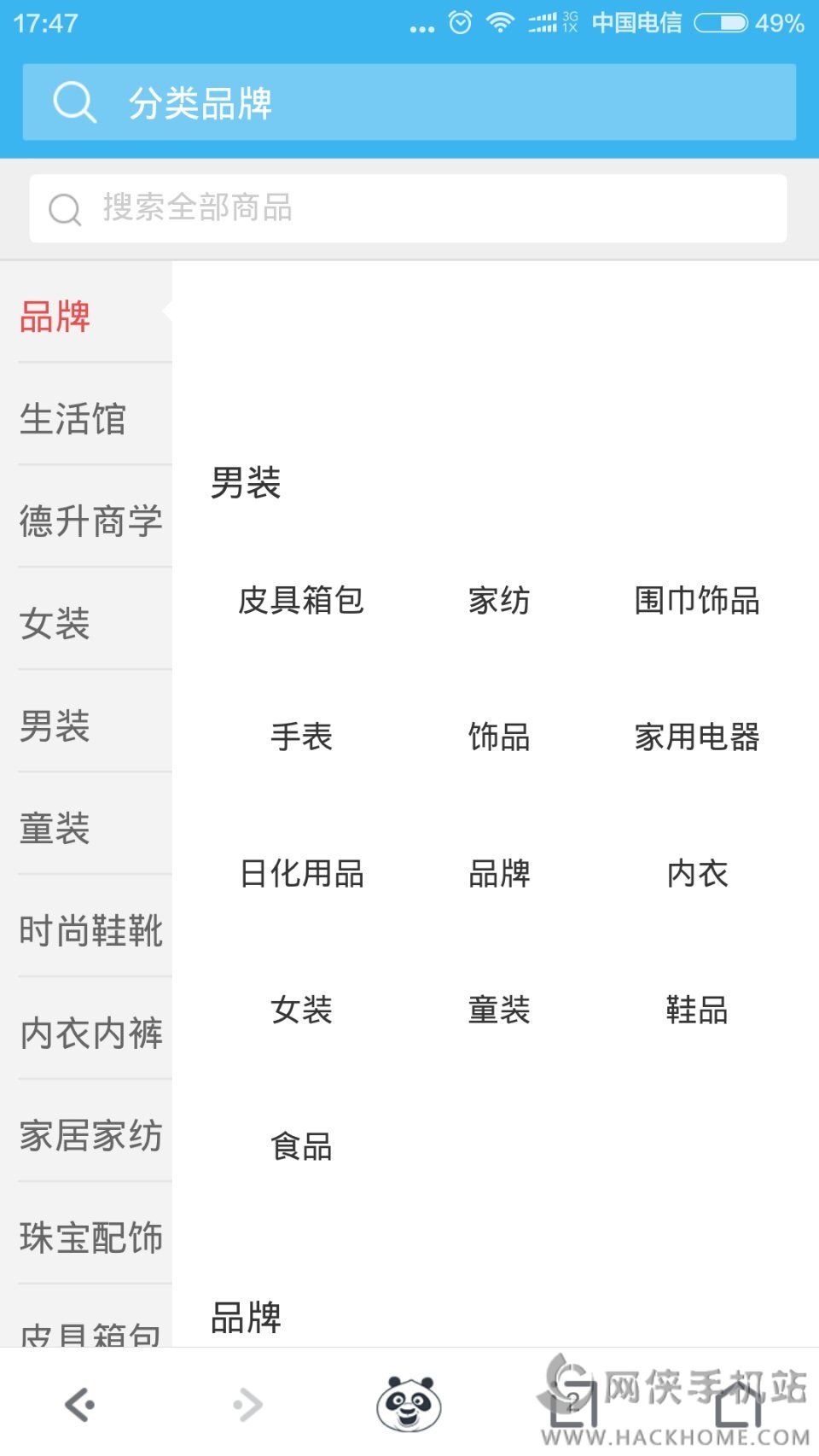
Task: Choose 家纺 from the grid
Action: pos(499,600)
